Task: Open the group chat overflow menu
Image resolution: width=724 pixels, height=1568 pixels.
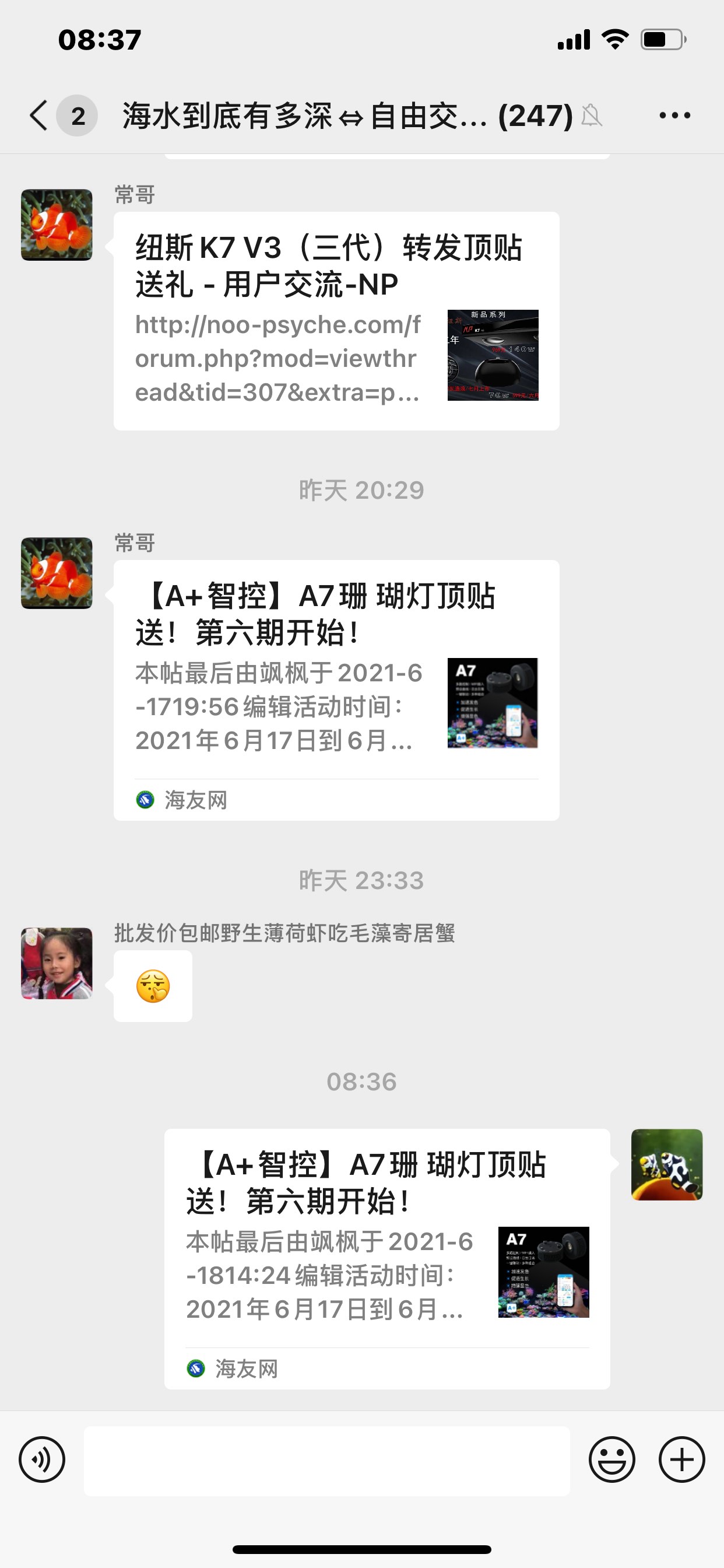Action: 674,116
